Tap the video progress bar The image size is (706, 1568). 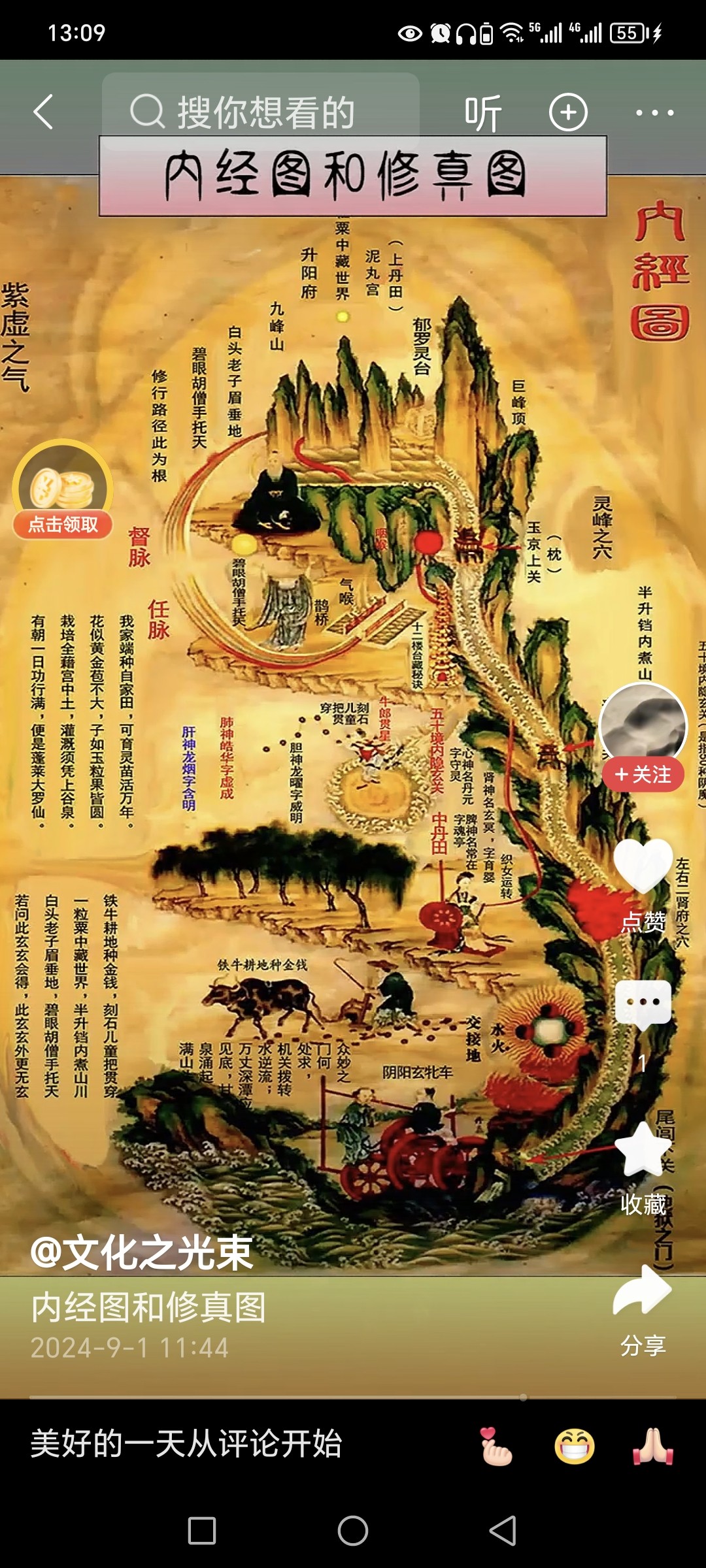point(353,1397)
